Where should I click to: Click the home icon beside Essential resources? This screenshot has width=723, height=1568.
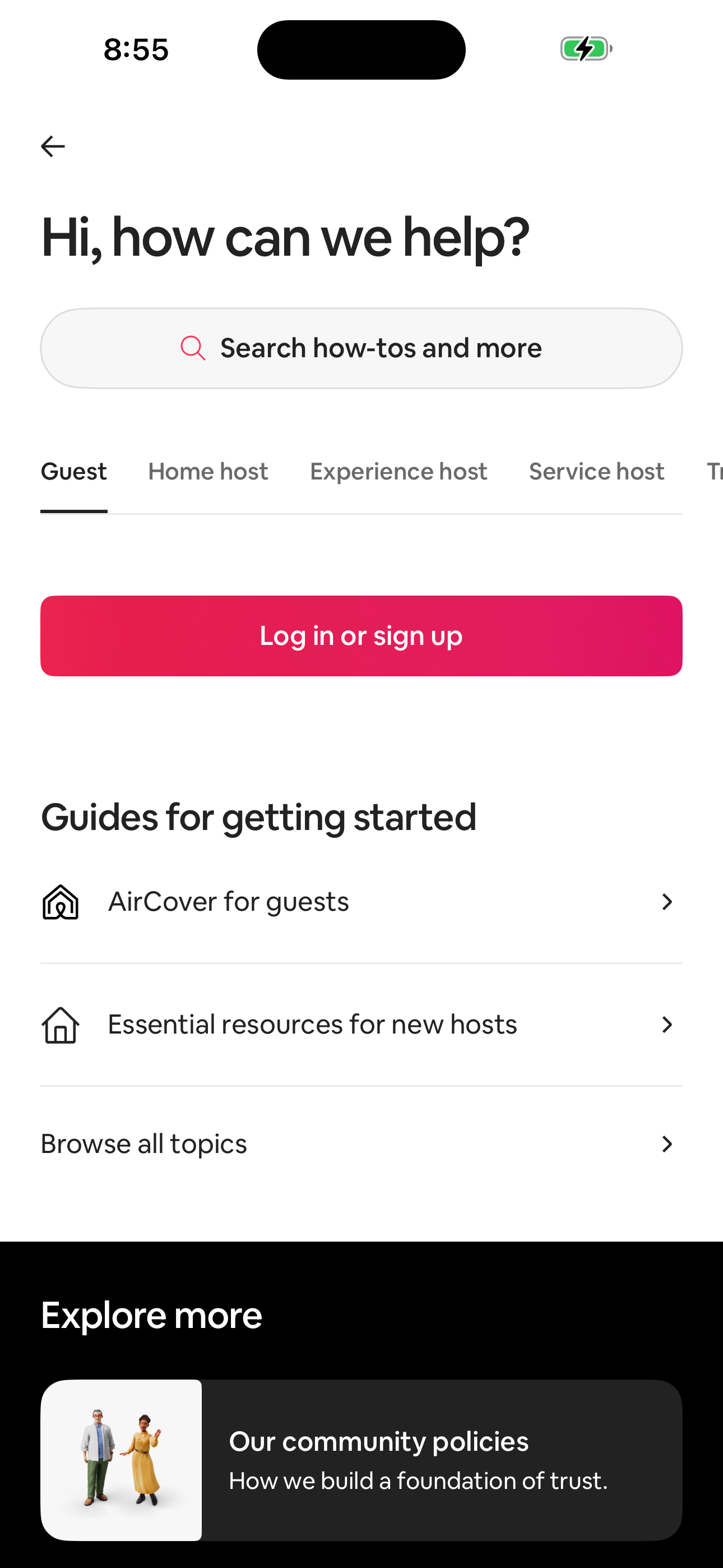[59, 1024]
